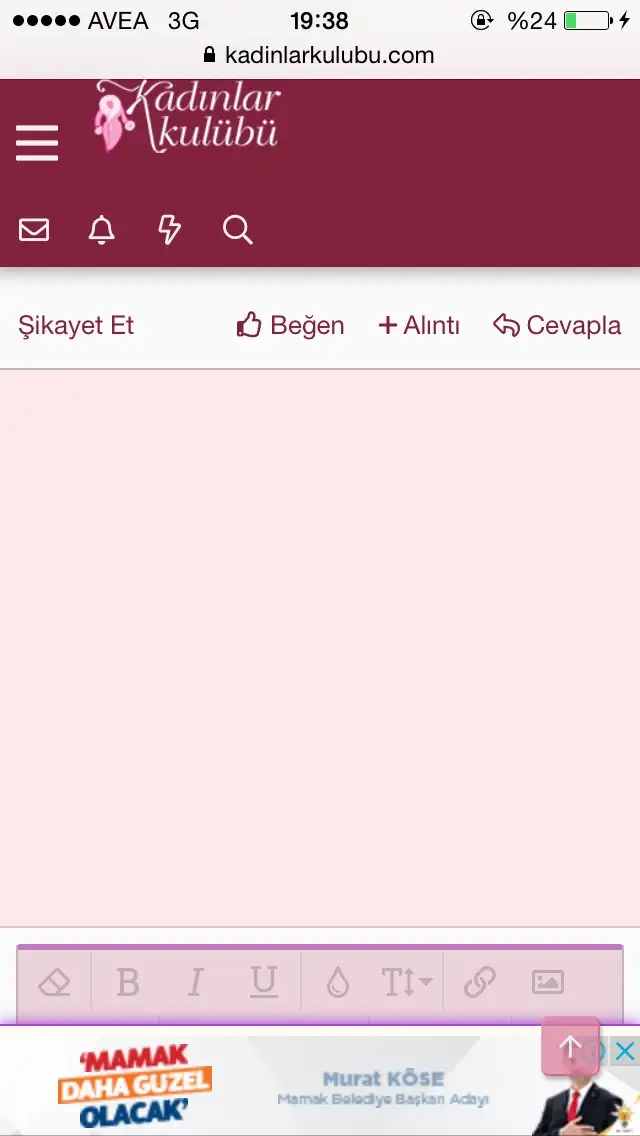The image size is (640, 1136).
Task: Enable bold formatting in the editor
Action: pos(128,983)
